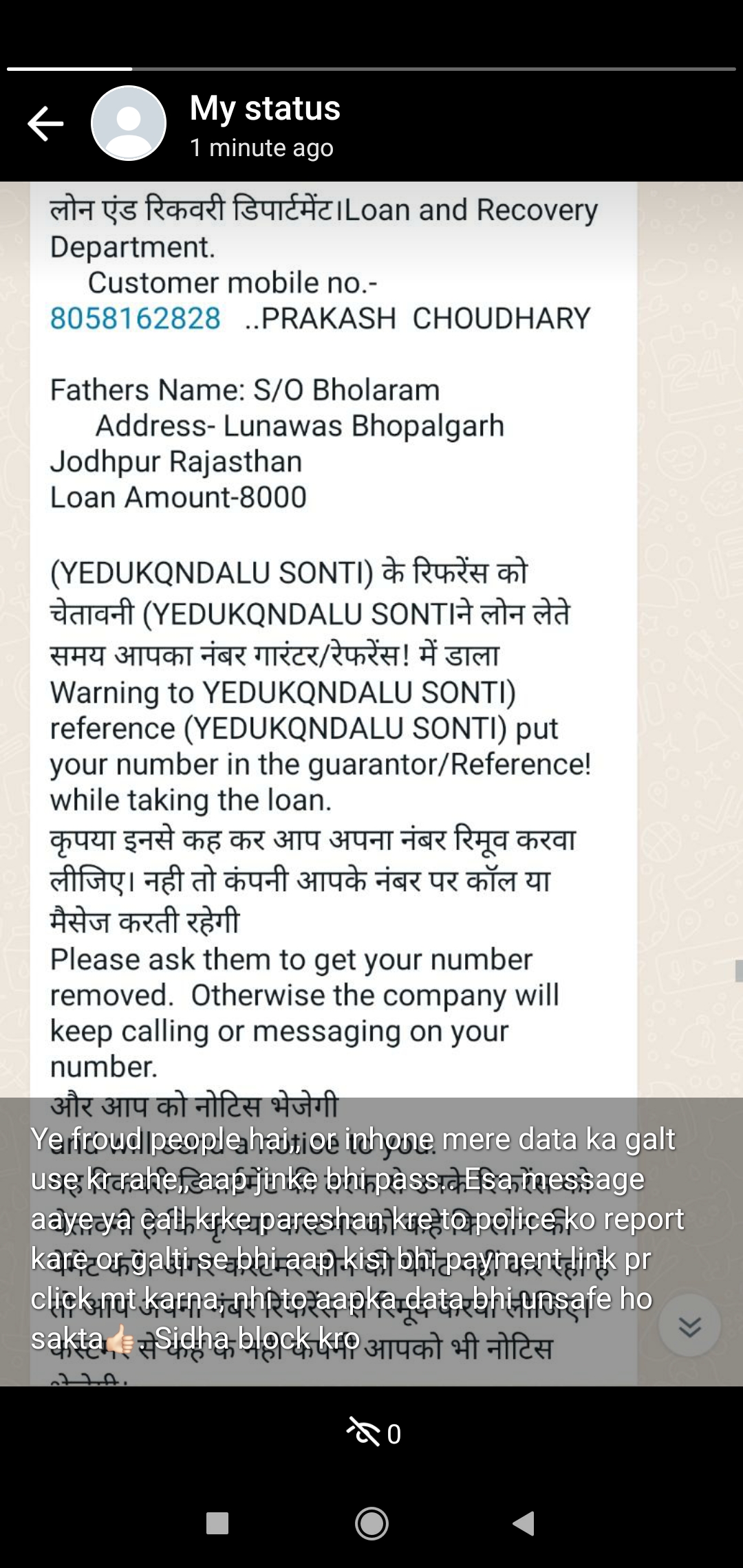
Task: Open the recent apps square button
Action: (217, 1523)
